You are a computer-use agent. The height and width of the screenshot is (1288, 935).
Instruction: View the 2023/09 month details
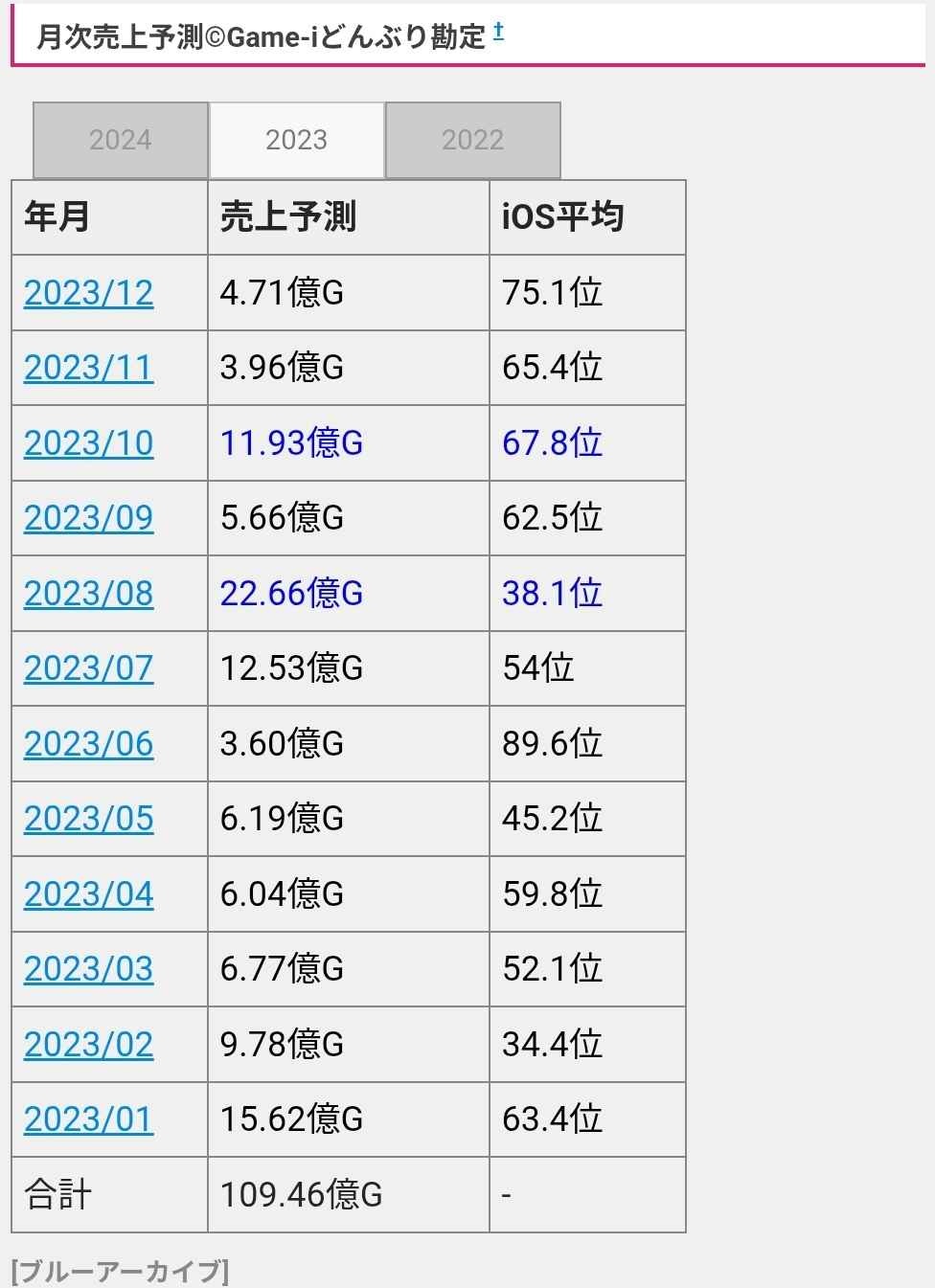tap(88, 518)
